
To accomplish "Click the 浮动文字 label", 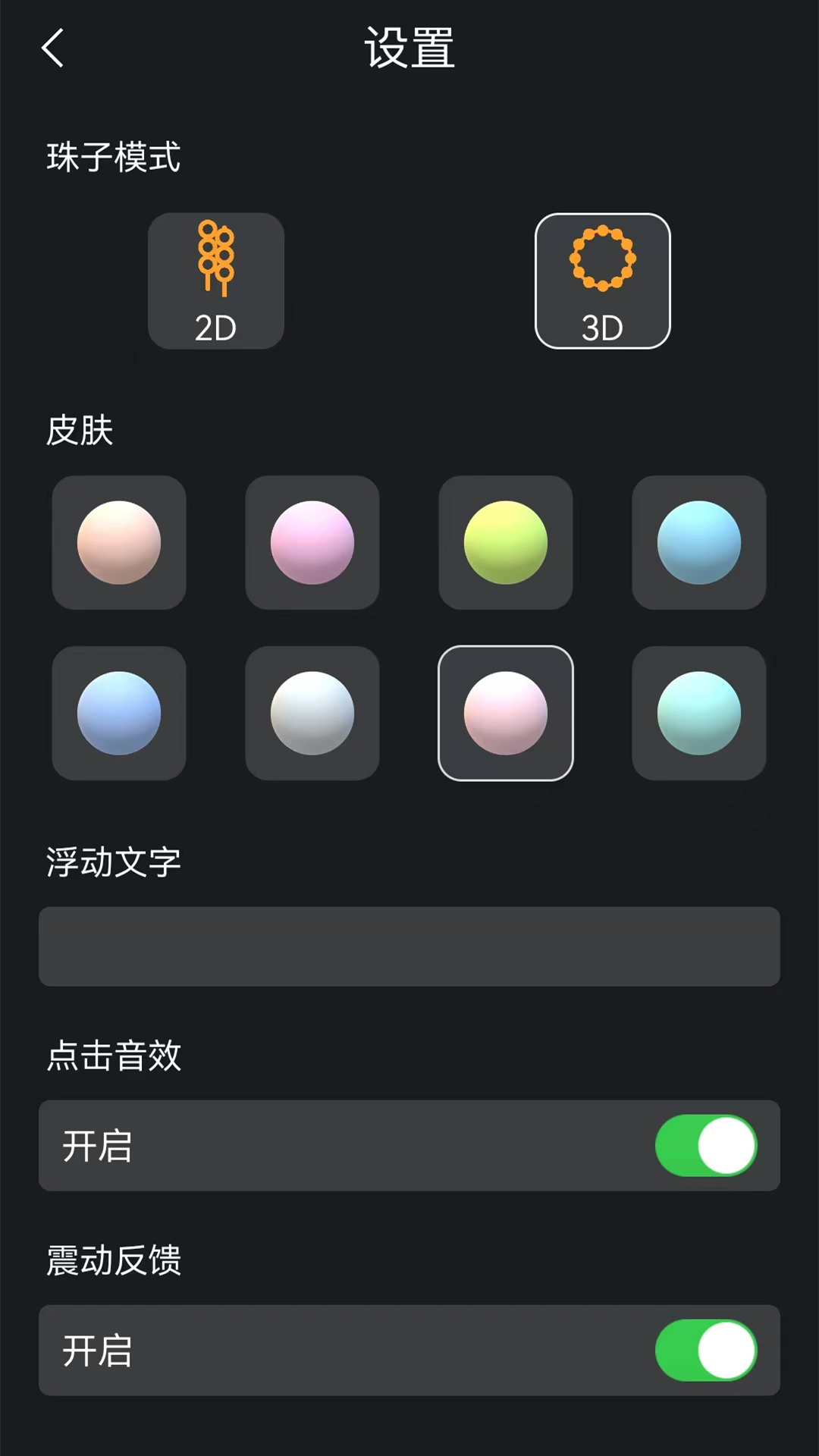I will click(112, 861).
